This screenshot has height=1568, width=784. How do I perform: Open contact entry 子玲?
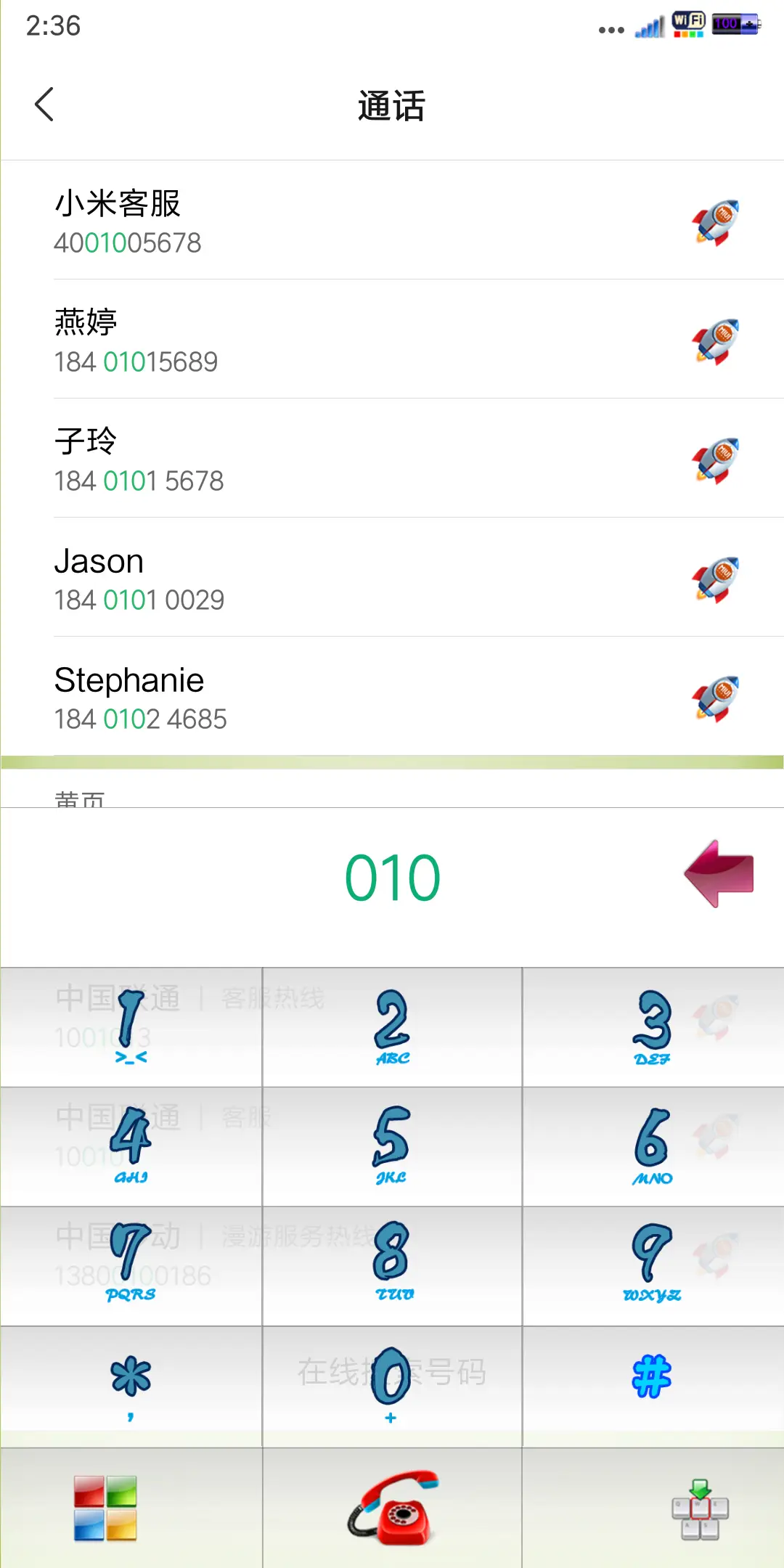(x=290, y=459)
